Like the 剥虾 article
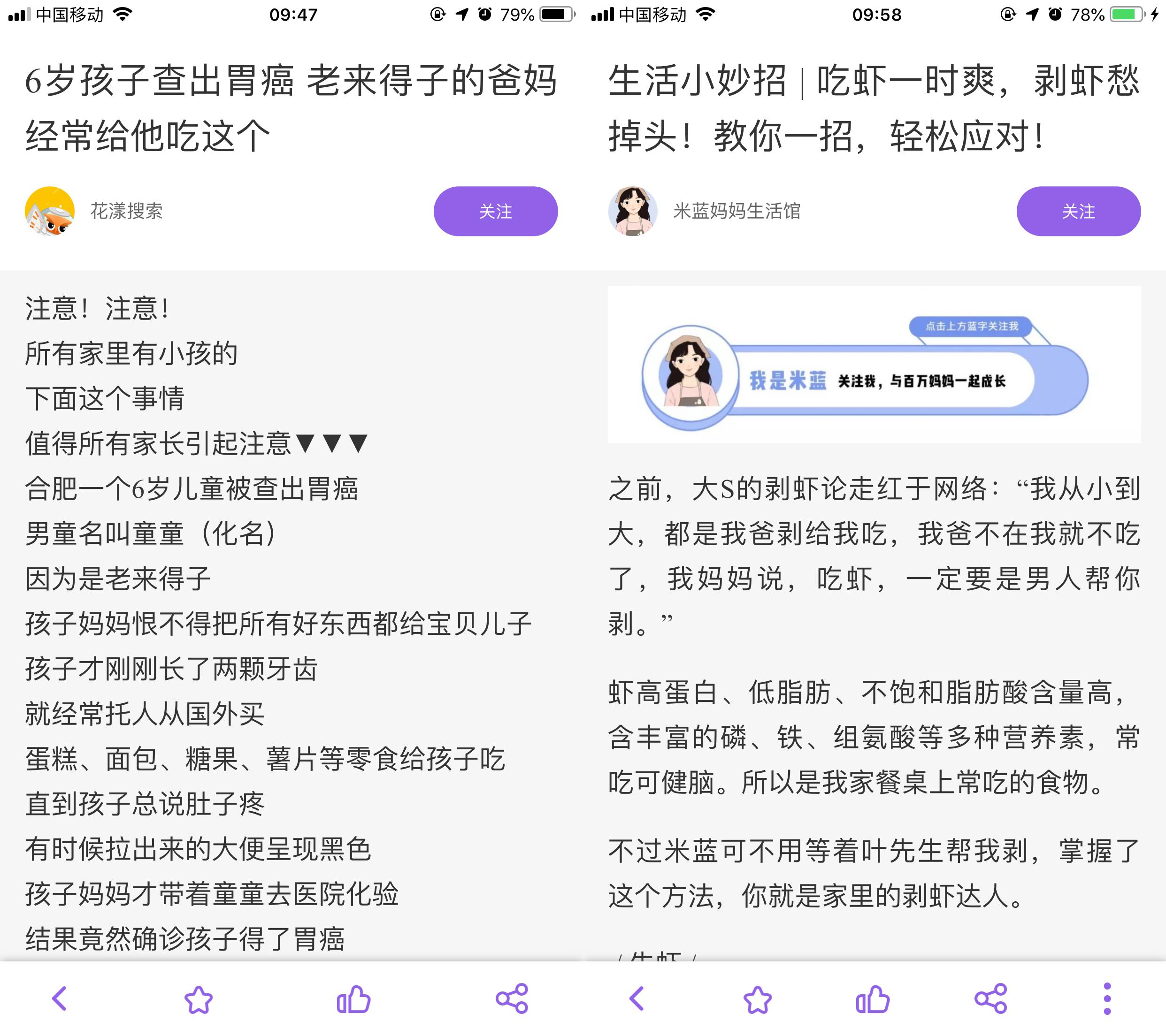Viewport: 1166px width, 1036px height. point(873,999)
